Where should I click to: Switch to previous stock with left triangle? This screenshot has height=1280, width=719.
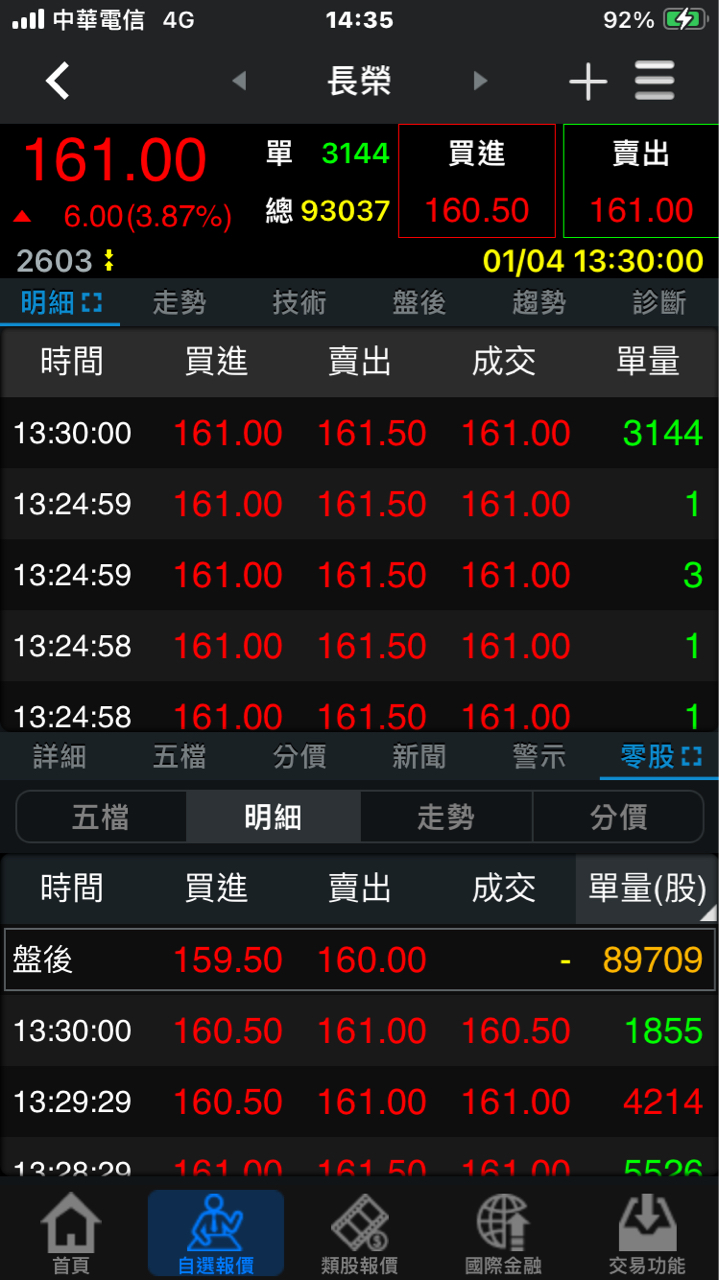[x=239, y=81]
